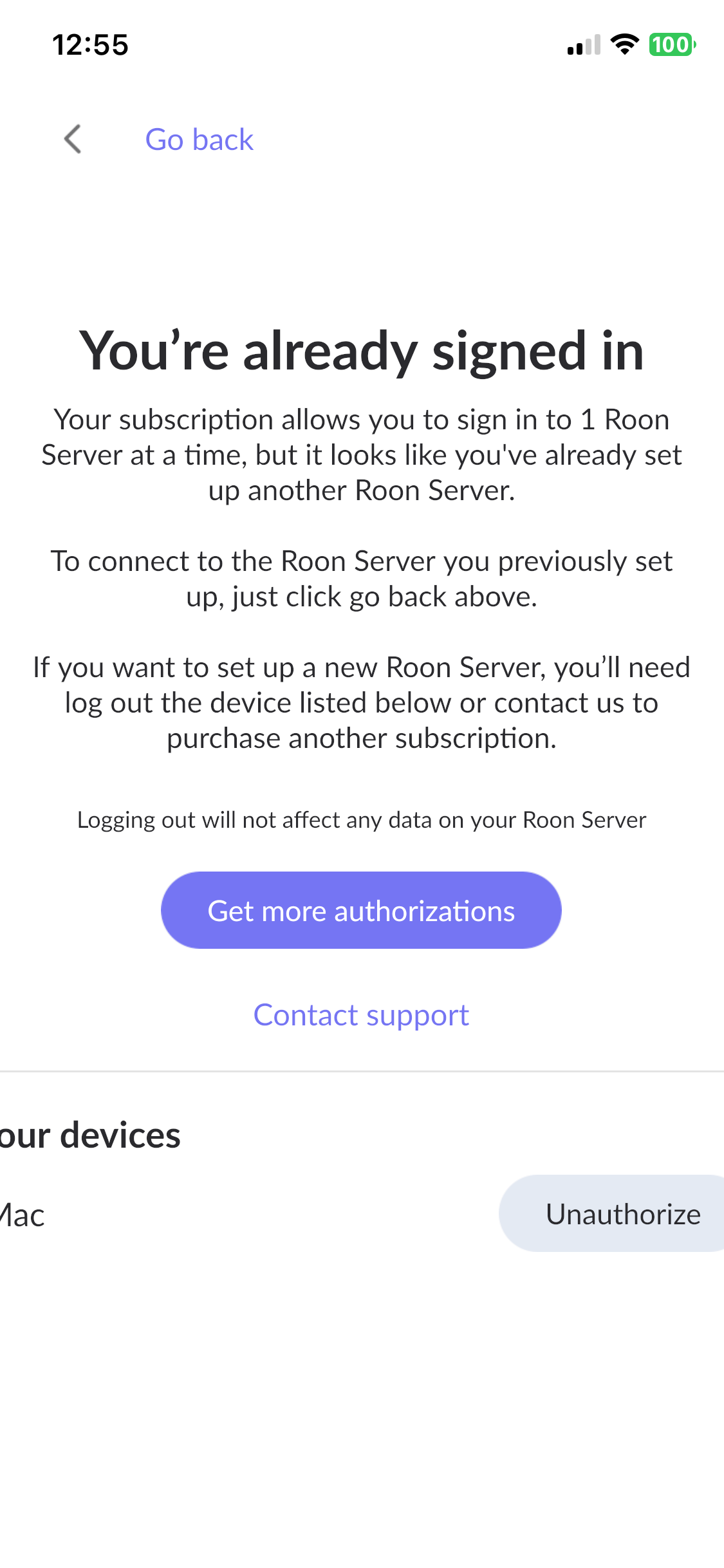Tap the back arrow icon
Image resolution: width=724 pixels, height=1568 pixels.
coord(73,139)
